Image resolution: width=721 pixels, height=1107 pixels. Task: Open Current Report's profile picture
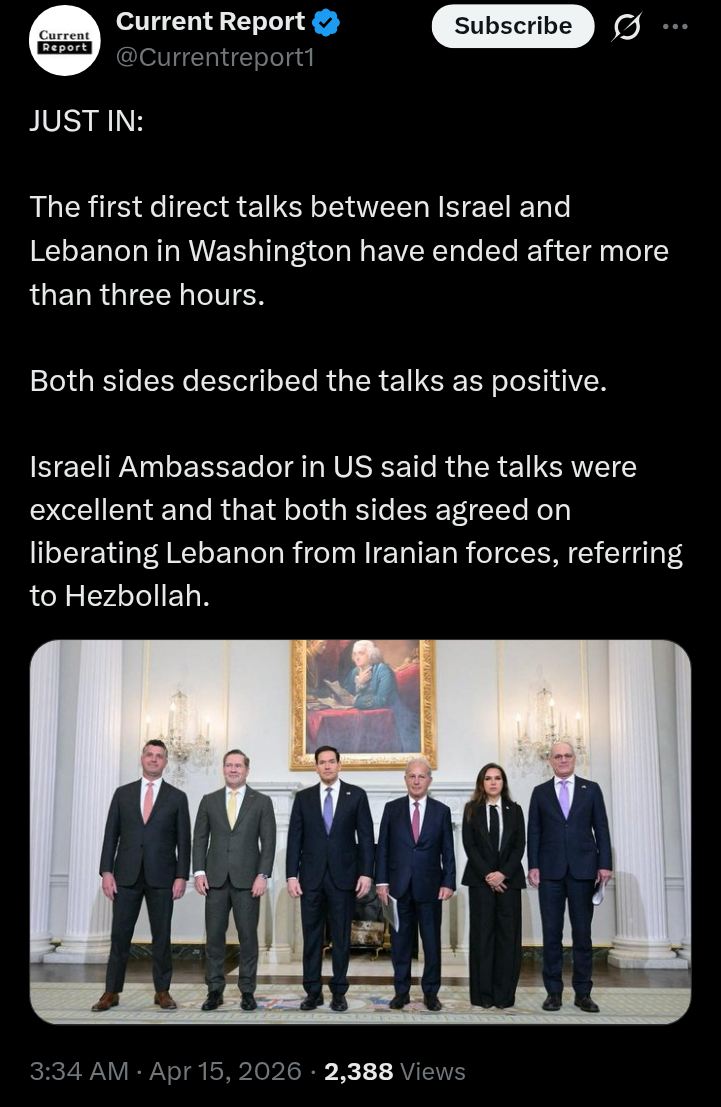pos(65,41)
